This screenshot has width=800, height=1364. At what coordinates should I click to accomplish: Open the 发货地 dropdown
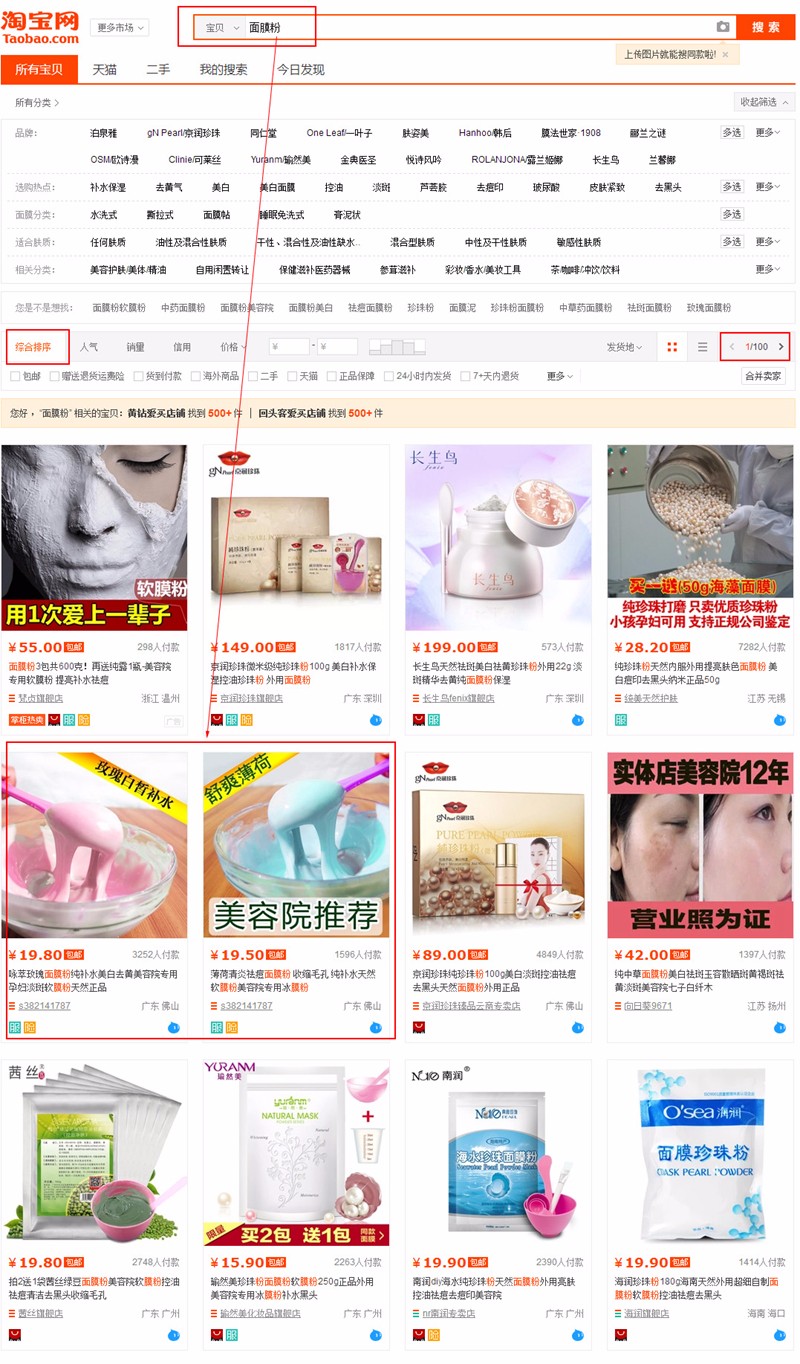[x=624, y=347]
